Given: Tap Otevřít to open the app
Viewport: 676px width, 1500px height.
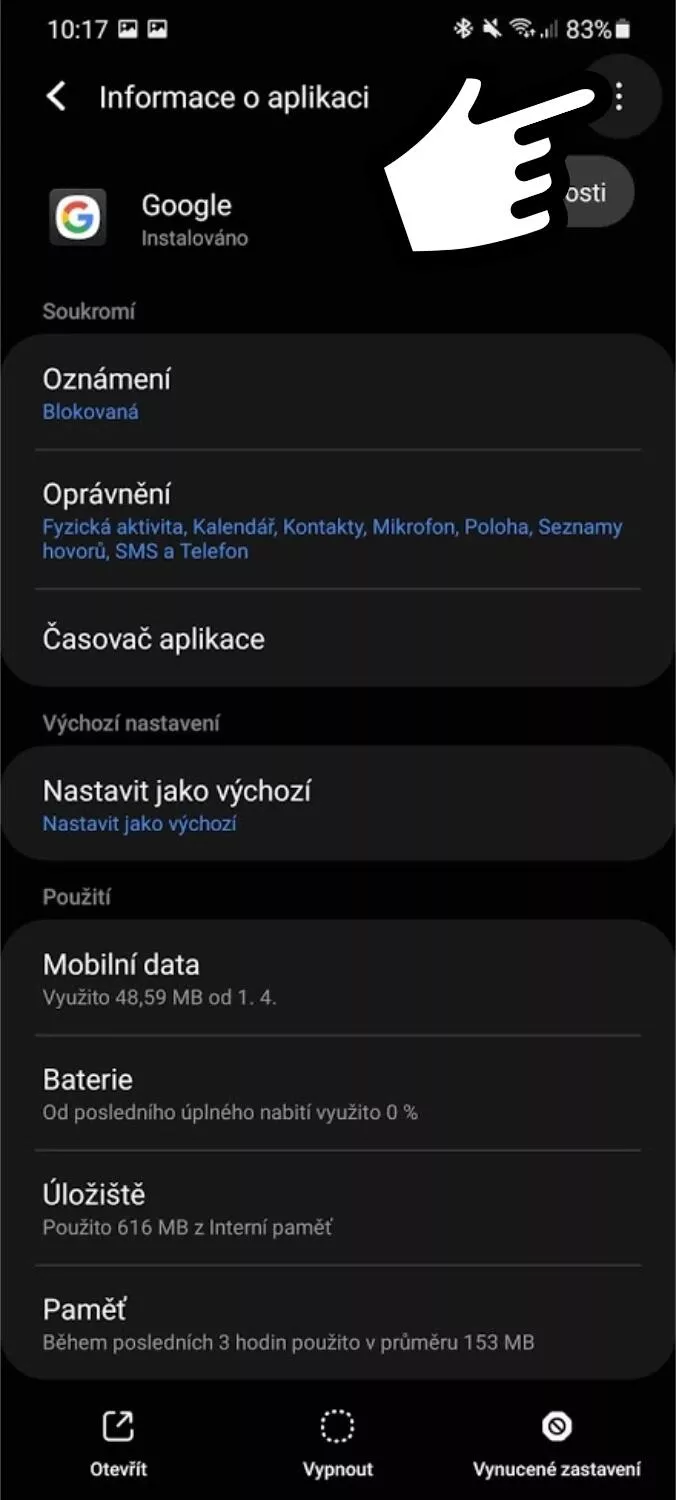Looking at the screenshot, I should (x=118, y=1443).
